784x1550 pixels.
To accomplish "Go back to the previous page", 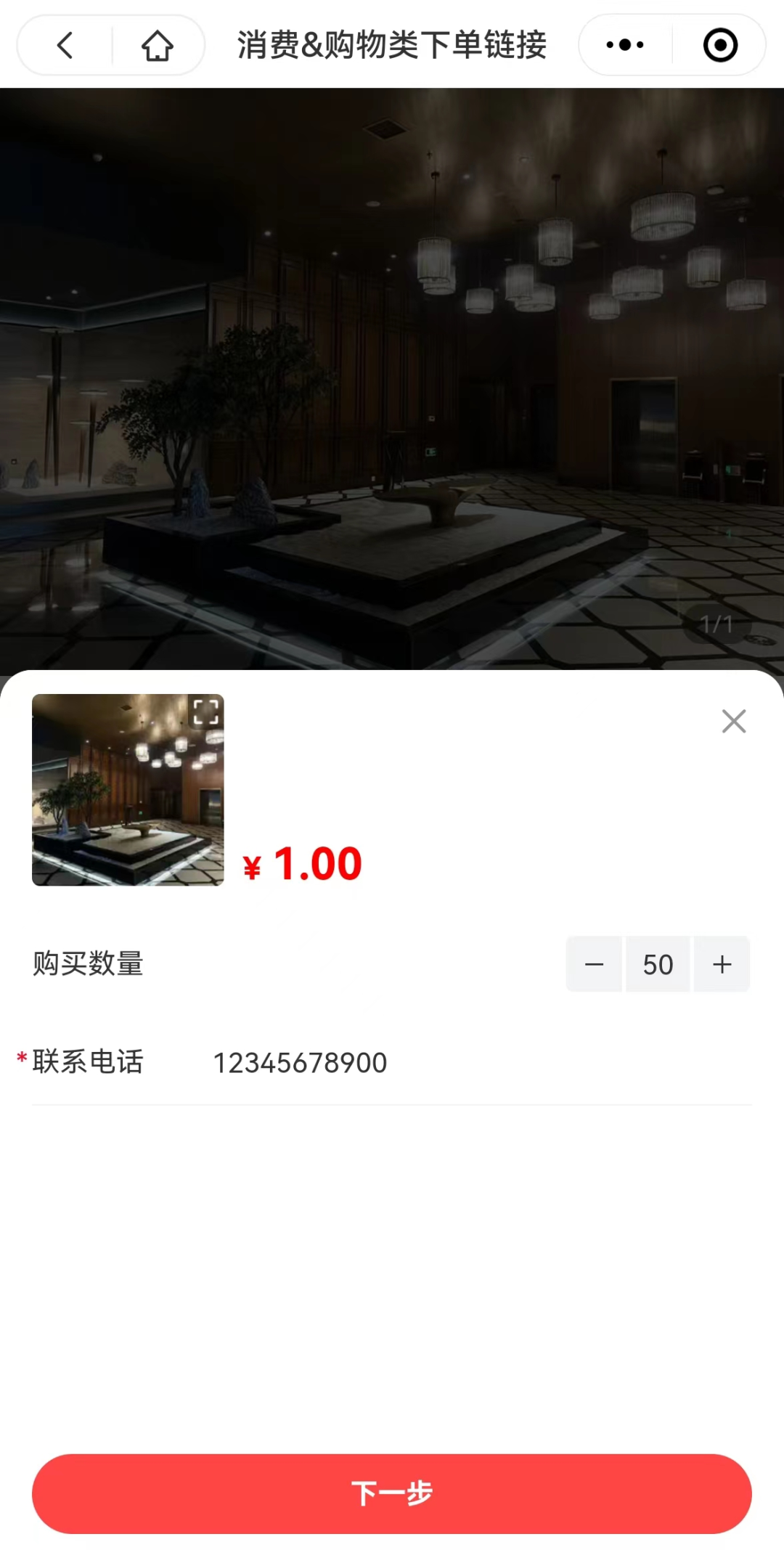I will tap(65, 45).
